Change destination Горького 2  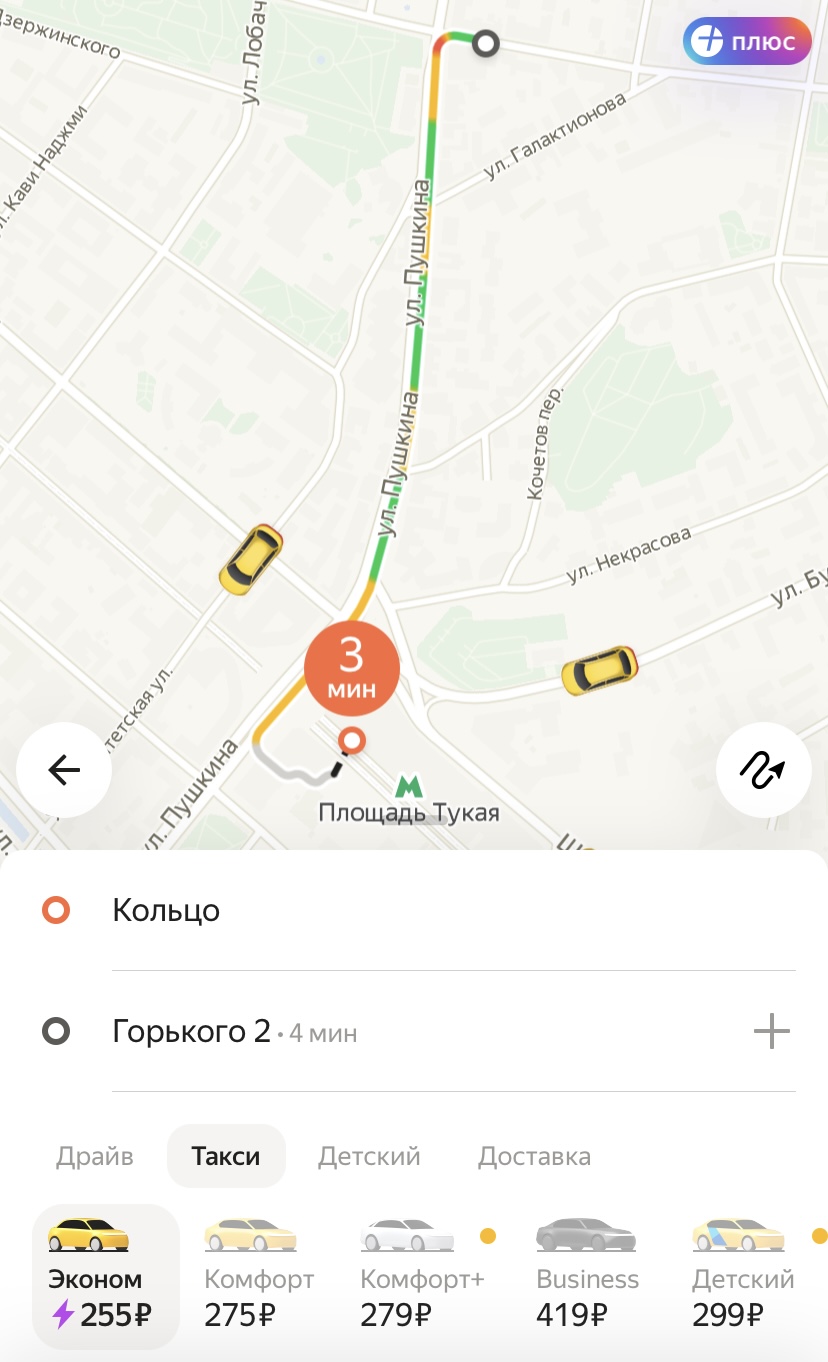tap(192, 1032)
